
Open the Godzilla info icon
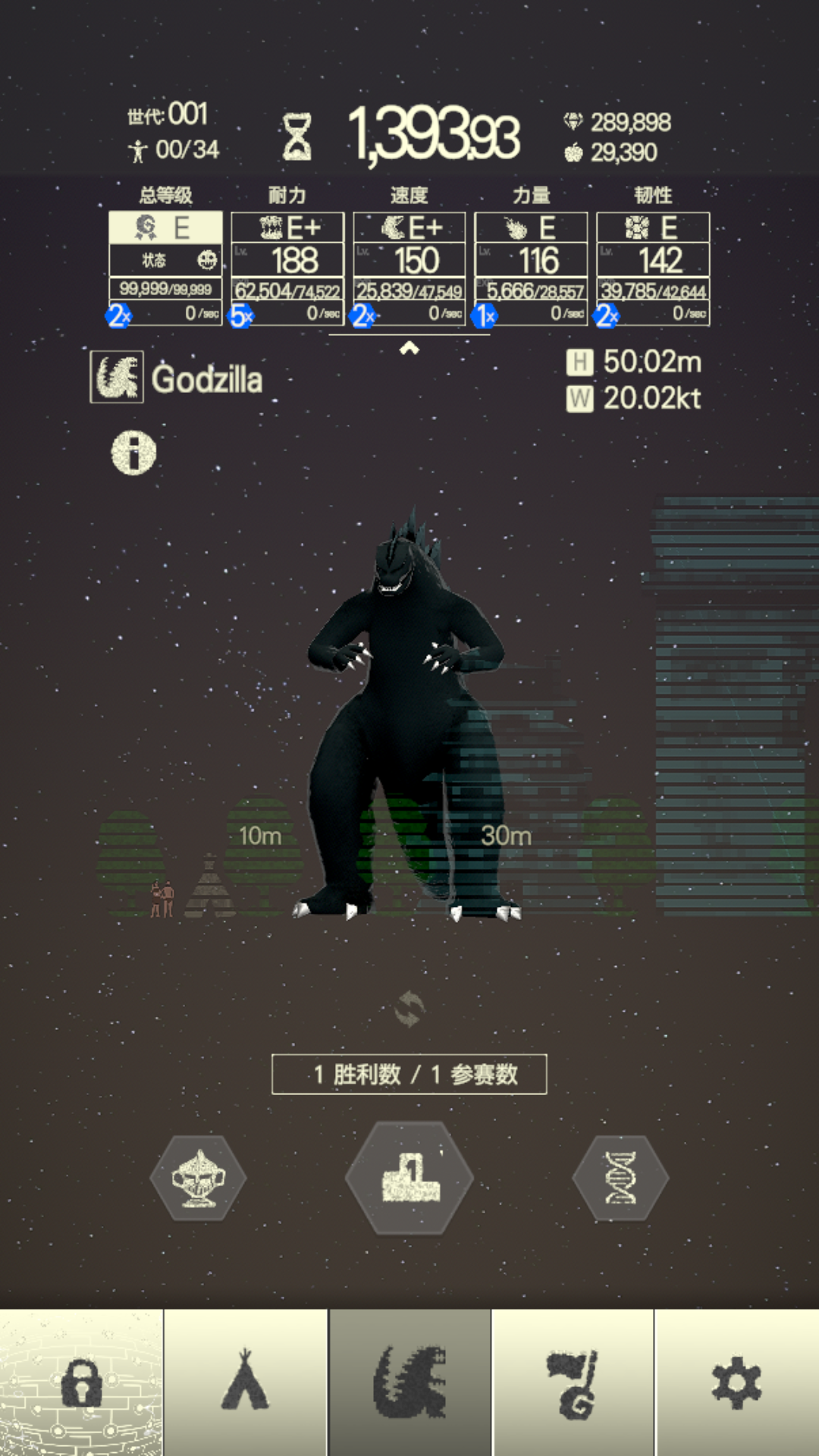(x=133, y=453)
